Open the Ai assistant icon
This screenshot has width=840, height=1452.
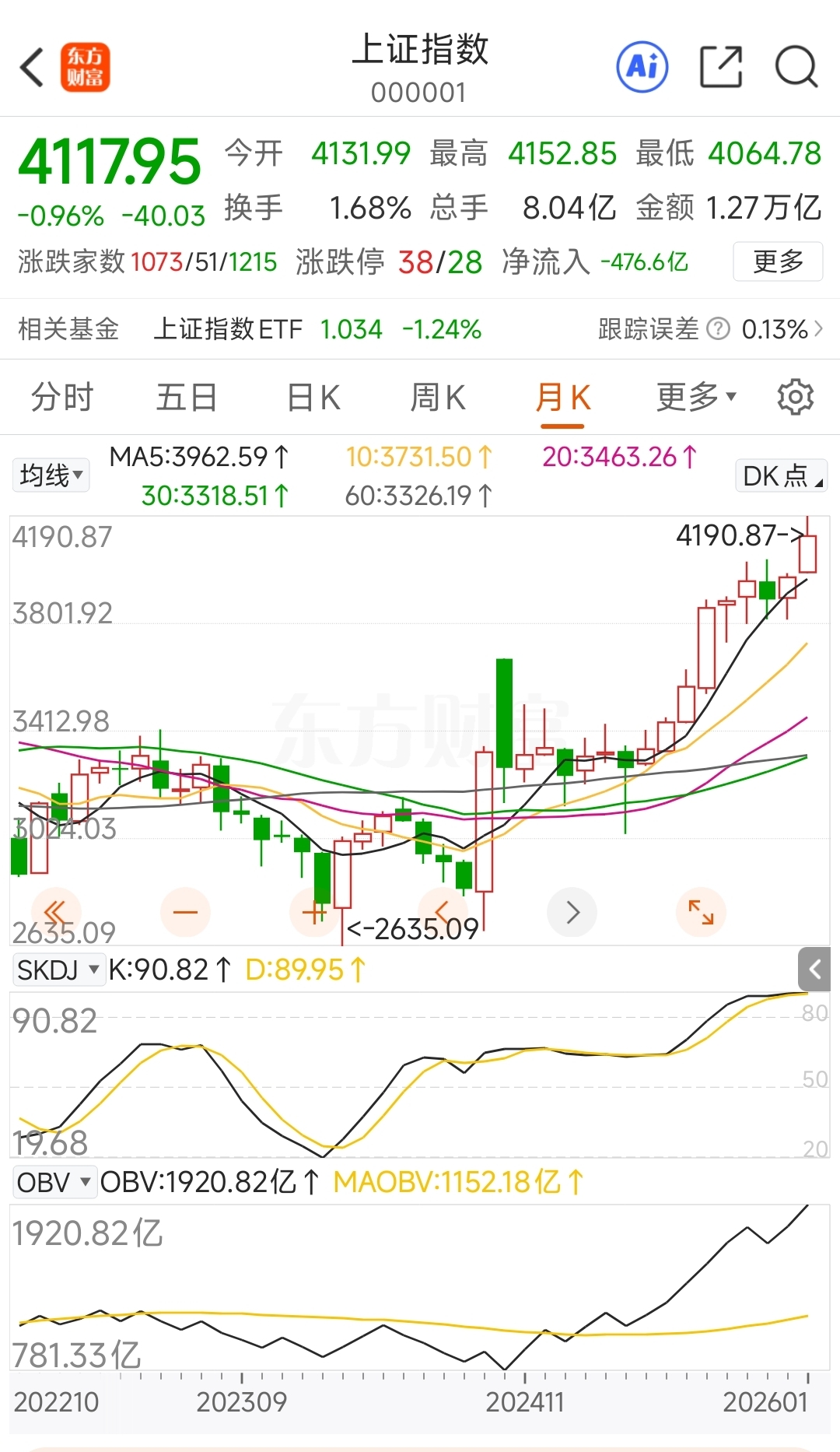(642, 67)
